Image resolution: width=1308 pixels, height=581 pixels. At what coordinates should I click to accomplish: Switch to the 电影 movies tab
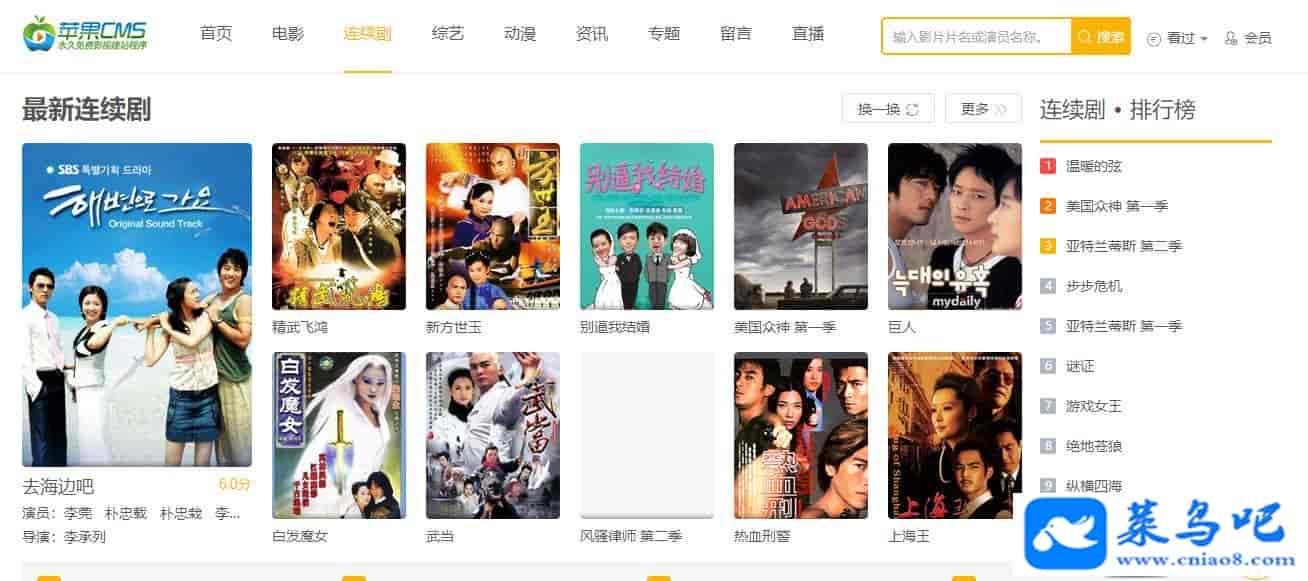point(288,34)
